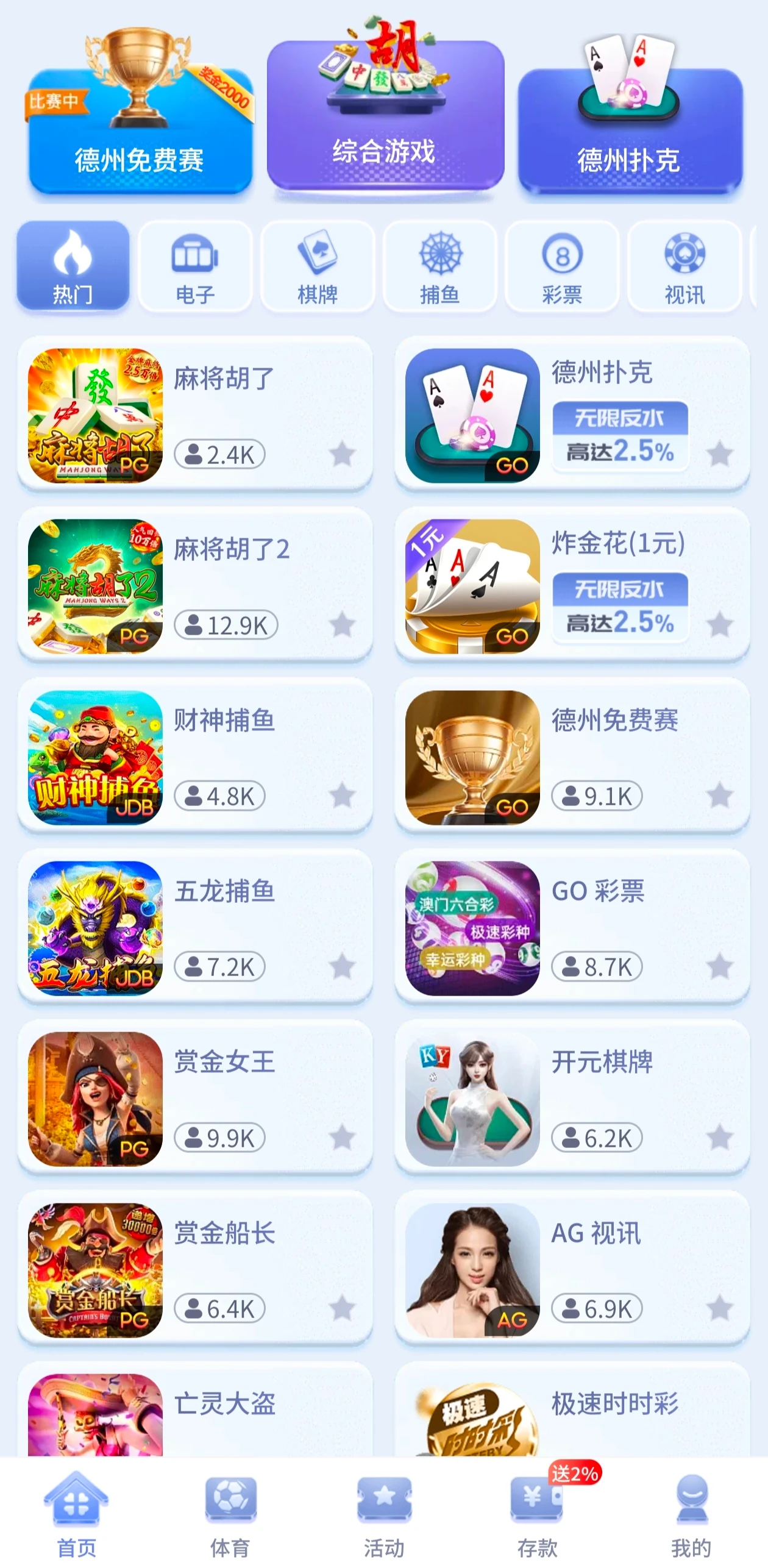The width and height of the screenshot is (768, 1568).
Task: Open the 麻将胡了2 game card
Action: [x=195, y=585]
